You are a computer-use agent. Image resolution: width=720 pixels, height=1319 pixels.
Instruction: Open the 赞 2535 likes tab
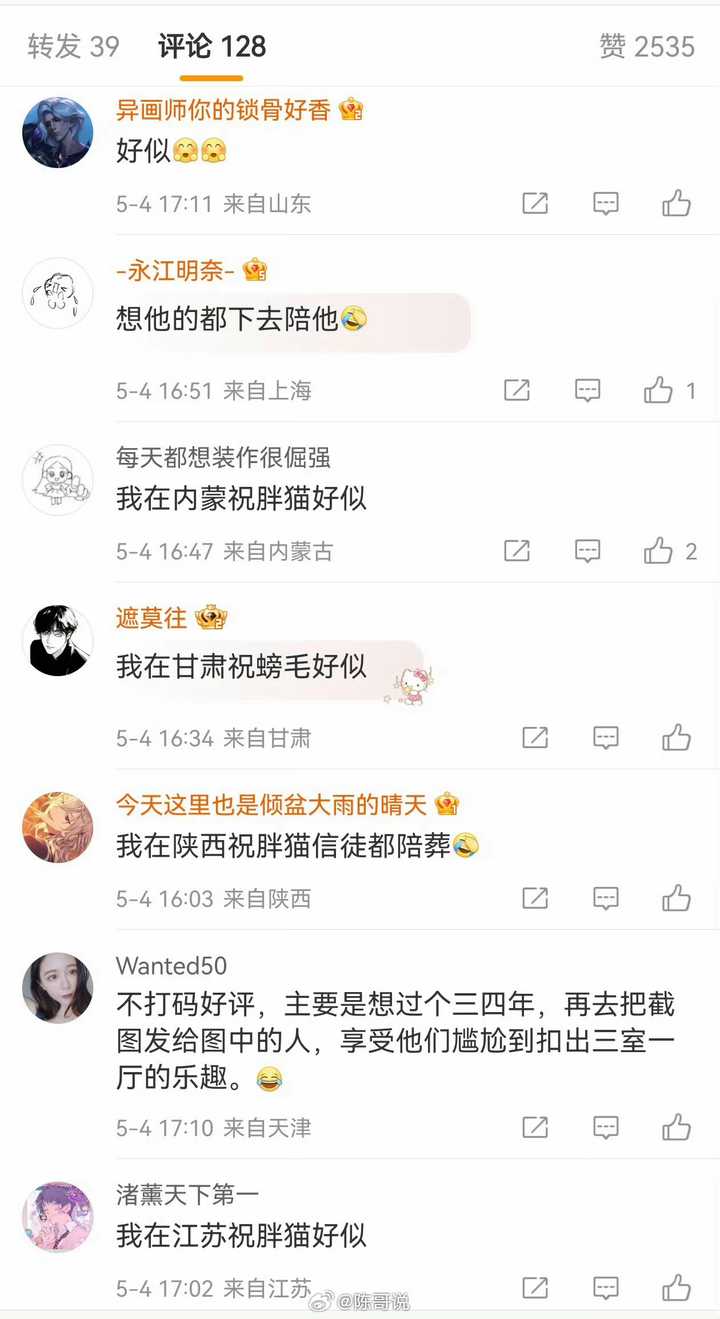coord(647,46)
